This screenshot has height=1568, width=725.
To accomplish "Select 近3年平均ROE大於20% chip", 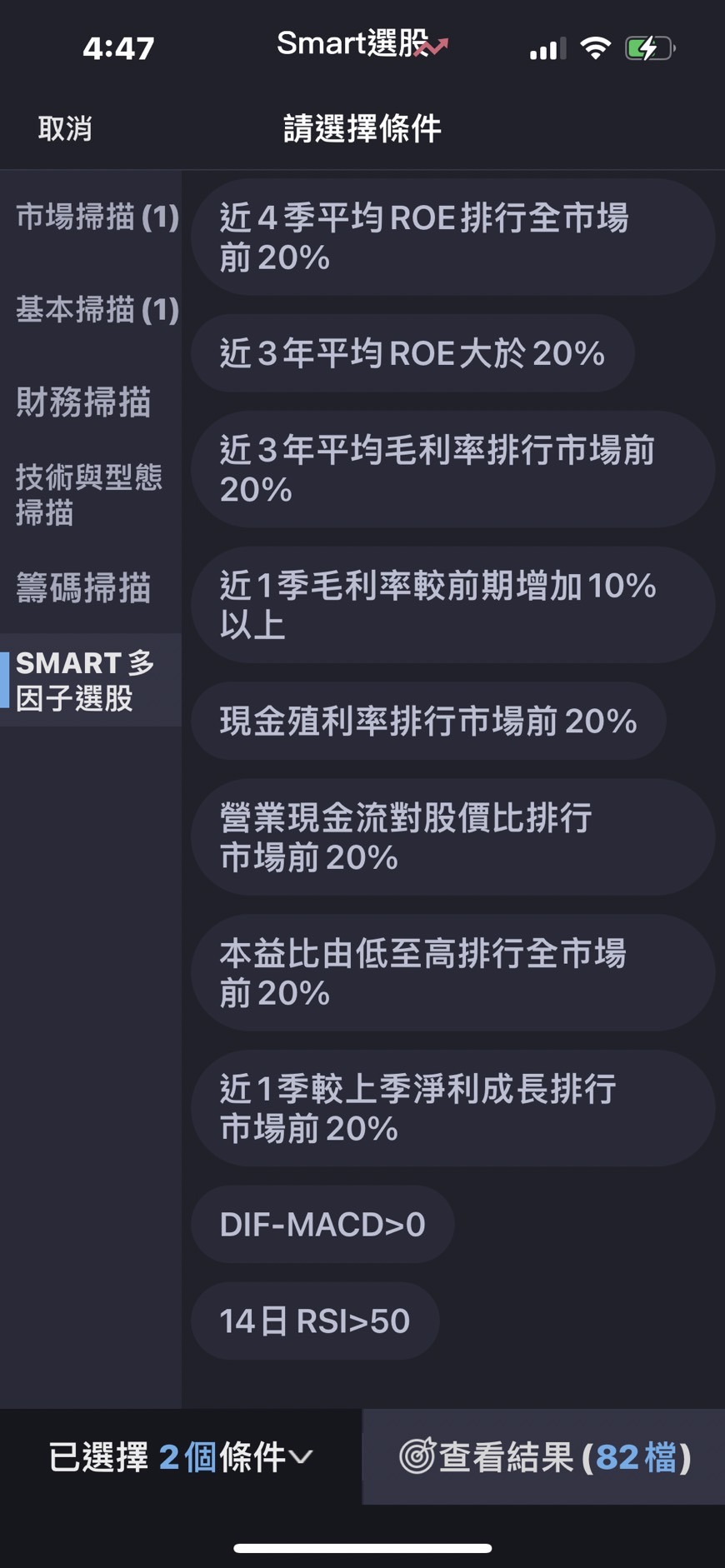I will [x=412, y=354].
